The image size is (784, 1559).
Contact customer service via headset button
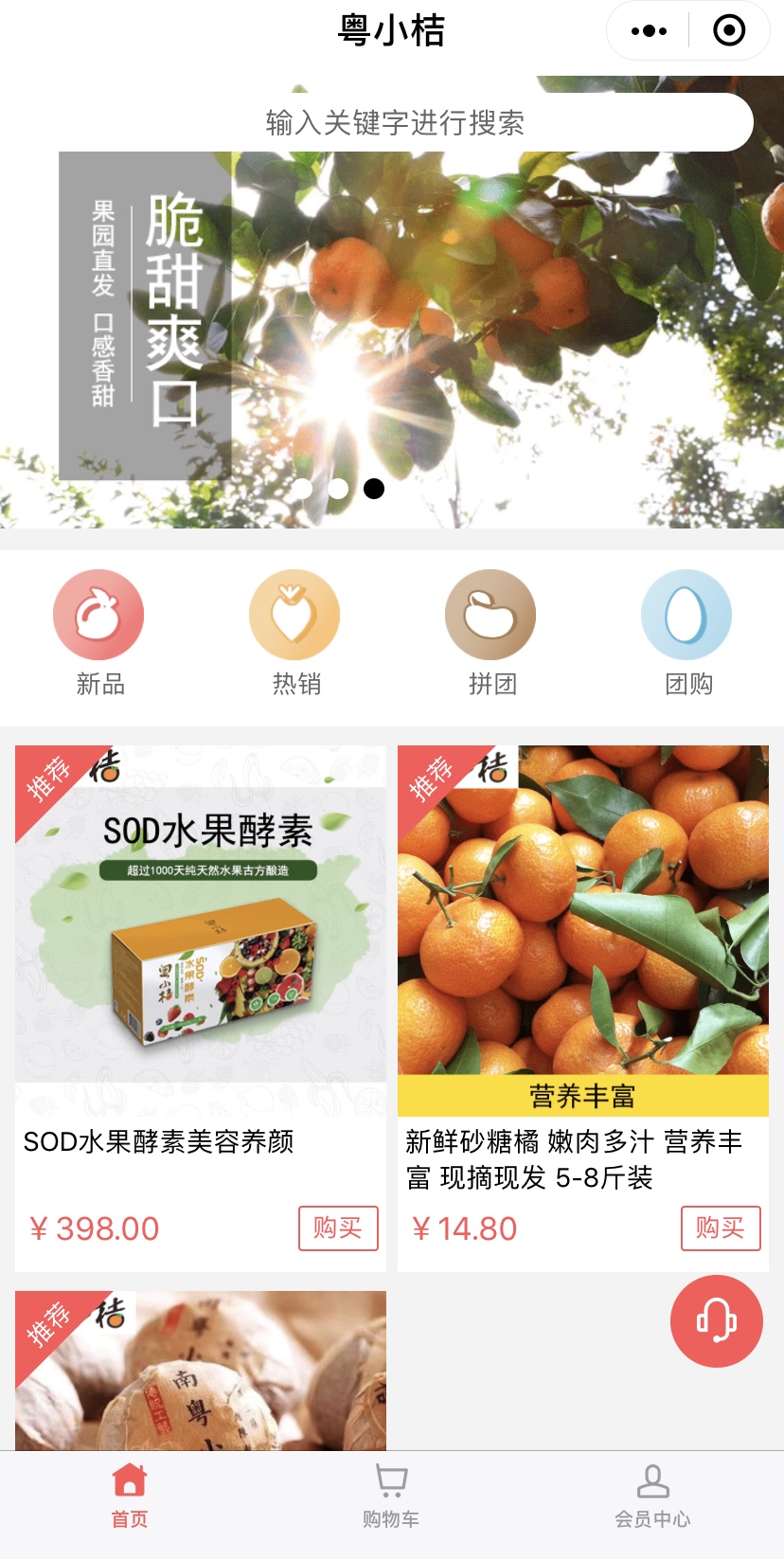coord(717,1321)
